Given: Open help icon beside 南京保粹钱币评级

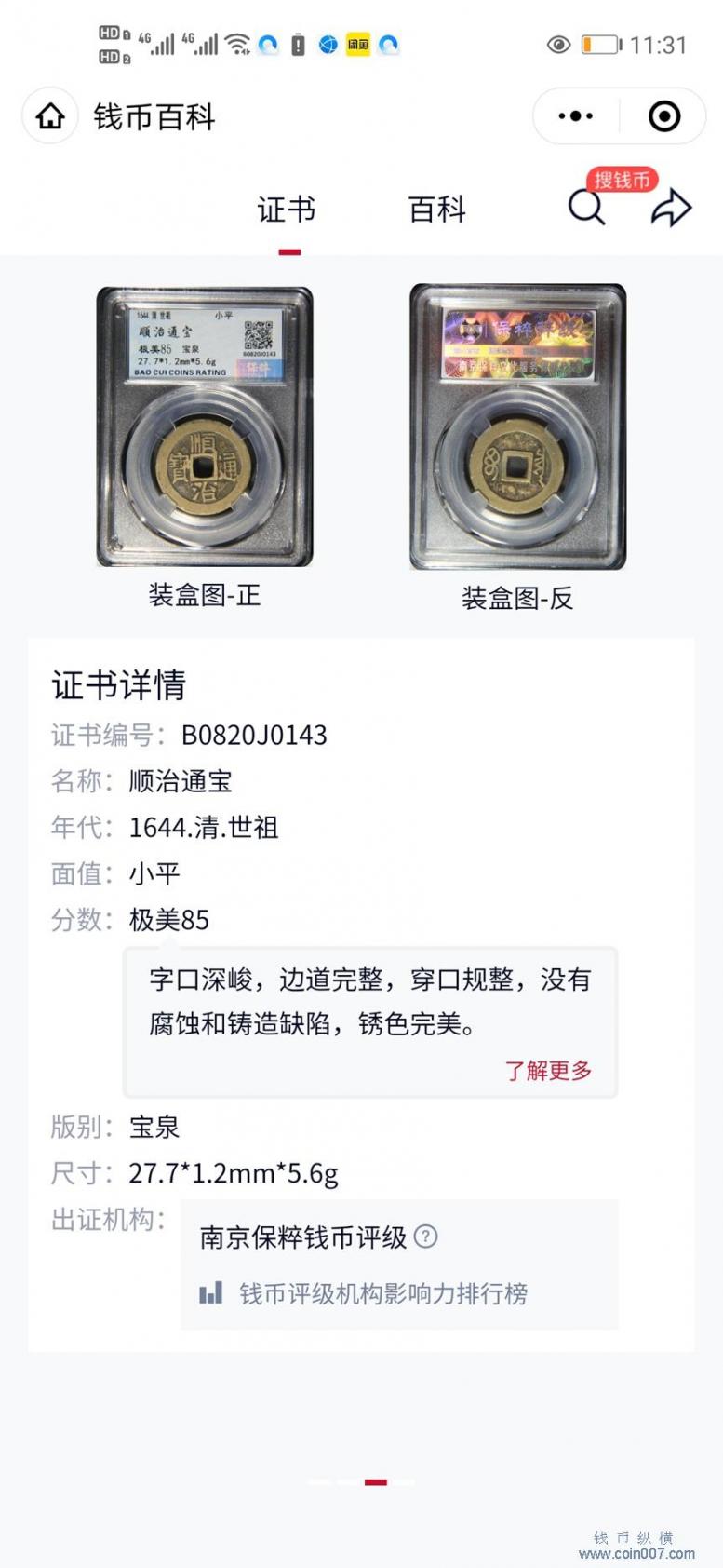Looking at the screenshot, I should tap(425, 1237).
